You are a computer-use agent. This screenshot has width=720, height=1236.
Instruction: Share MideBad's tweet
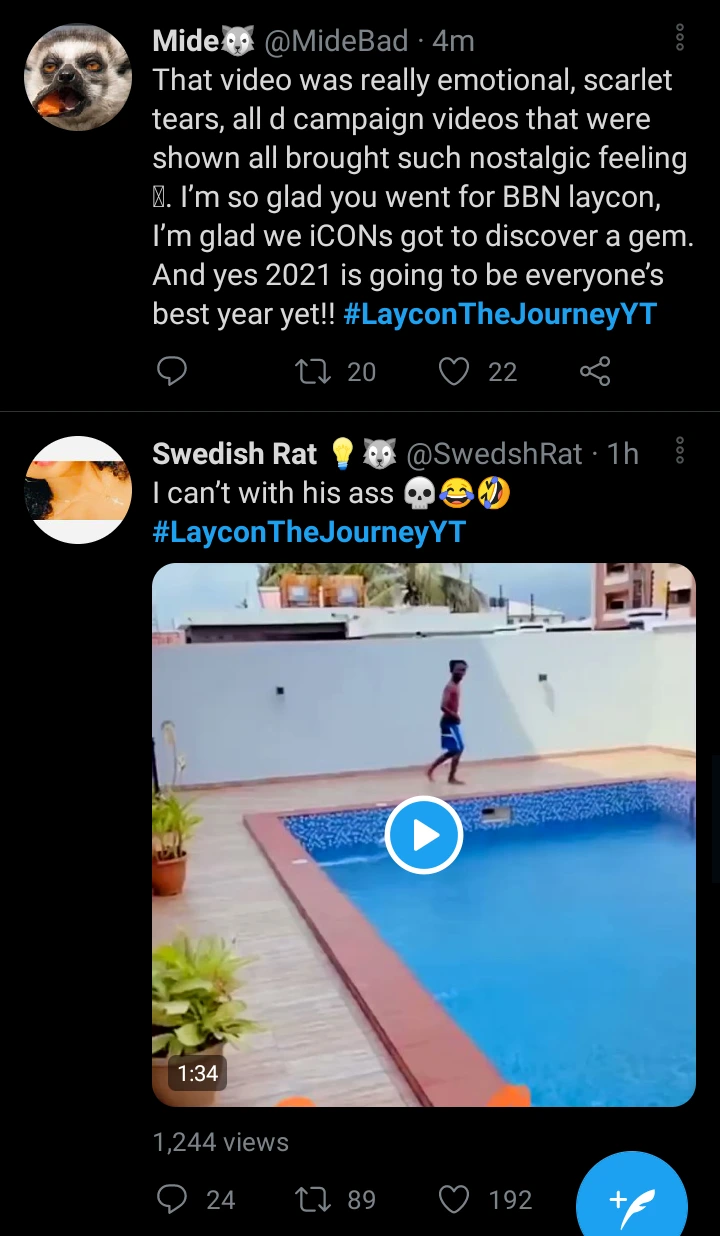tap(595, 372)
